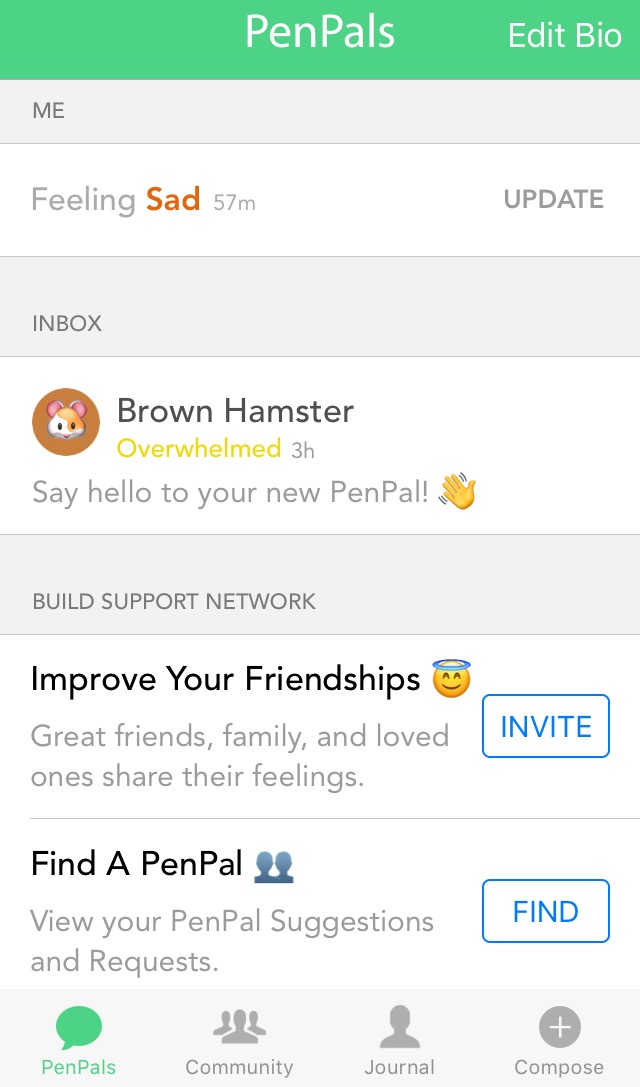Open the Journal tab

(399, 1042)
